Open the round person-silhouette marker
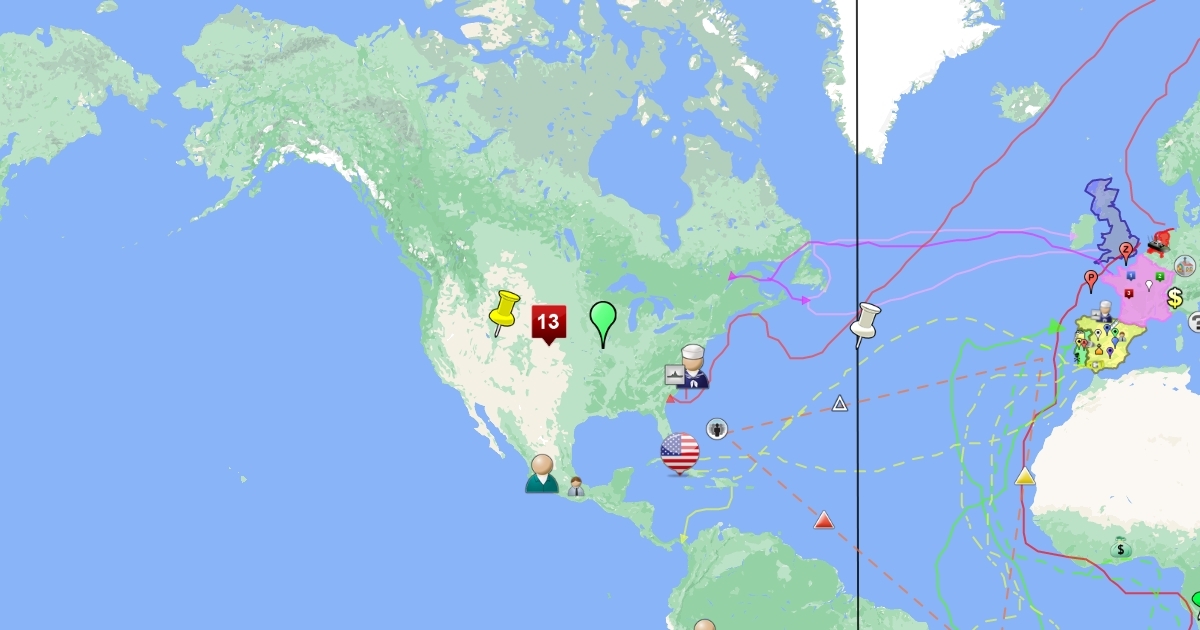 coord(717,429)
